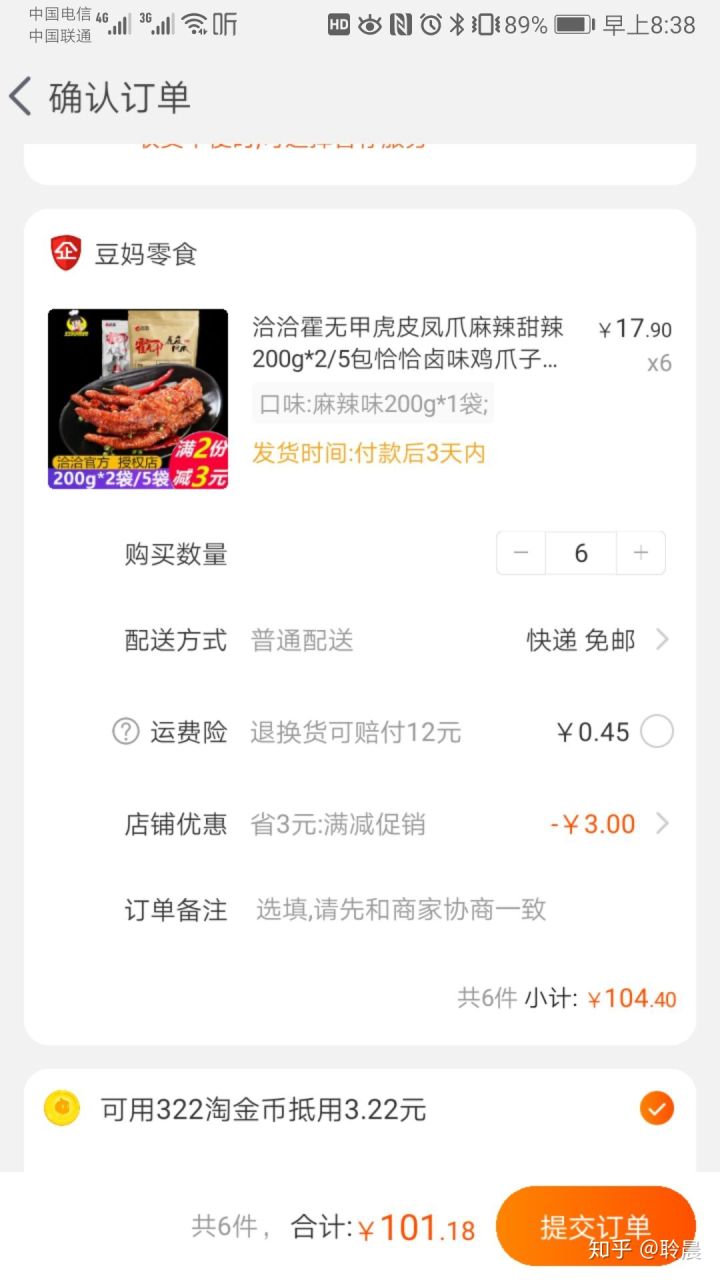The height and width of the screenshot is (1280, 720).
Task: Open 店铺优惠 promotion details
Action: click(662, 823)
